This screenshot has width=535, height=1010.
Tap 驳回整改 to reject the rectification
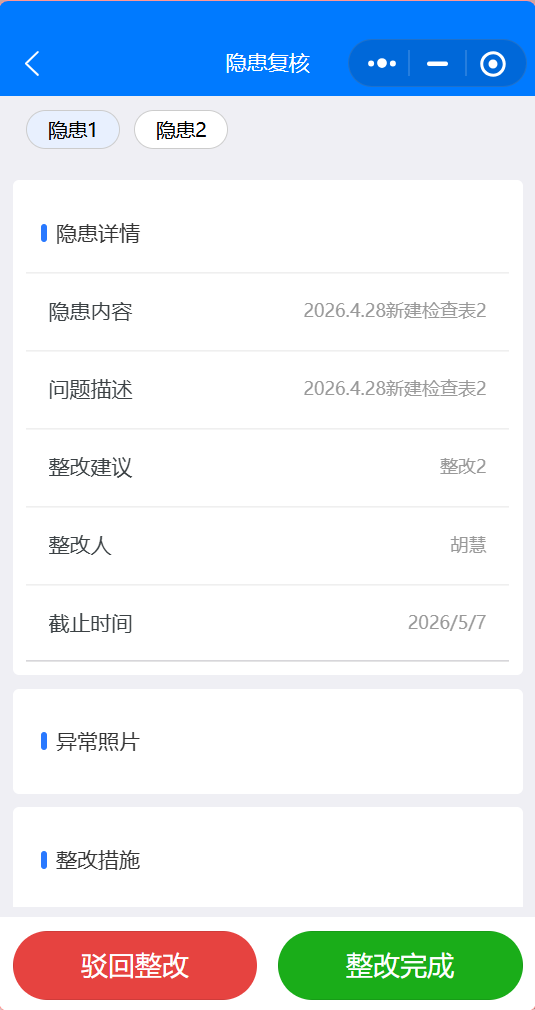(135, 965)
